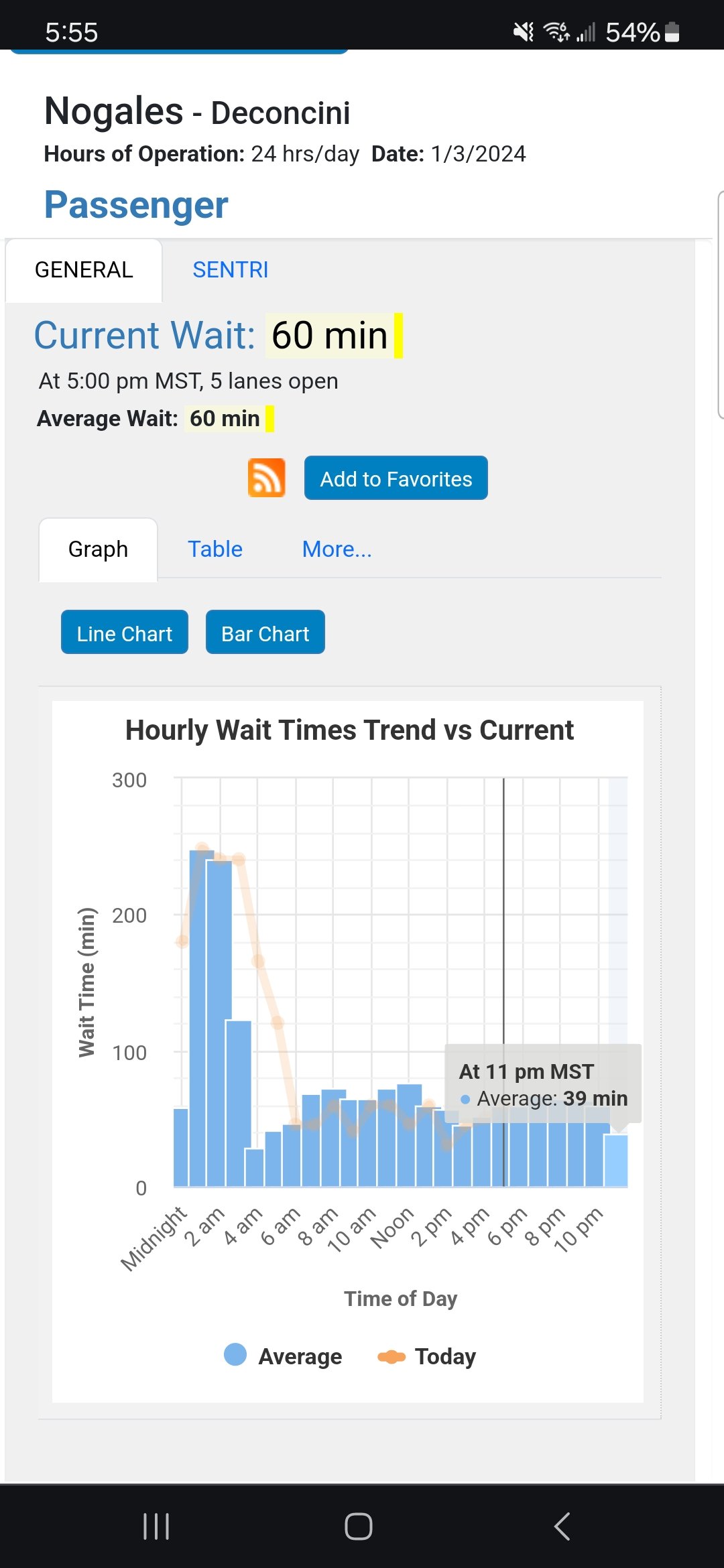Switch to the Table view tab

[x=215, y=549]
